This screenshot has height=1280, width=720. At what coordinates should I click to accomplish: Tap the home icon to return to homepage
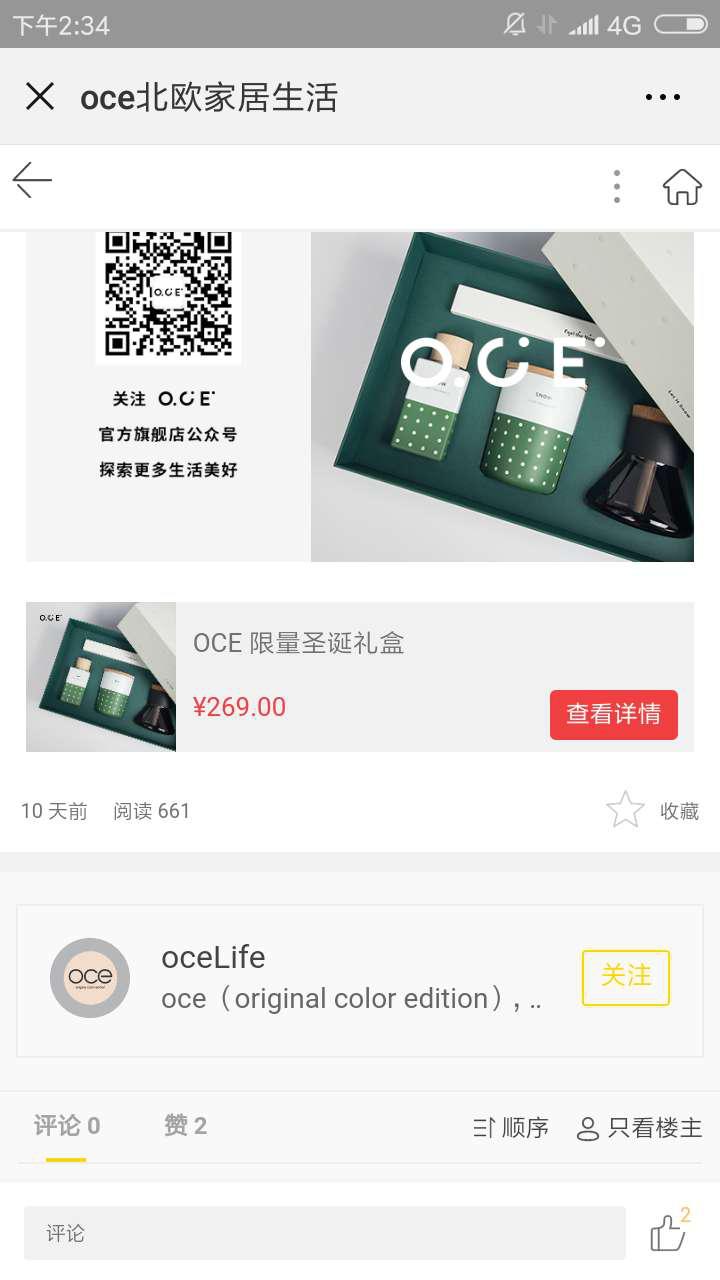pos(683,186)
